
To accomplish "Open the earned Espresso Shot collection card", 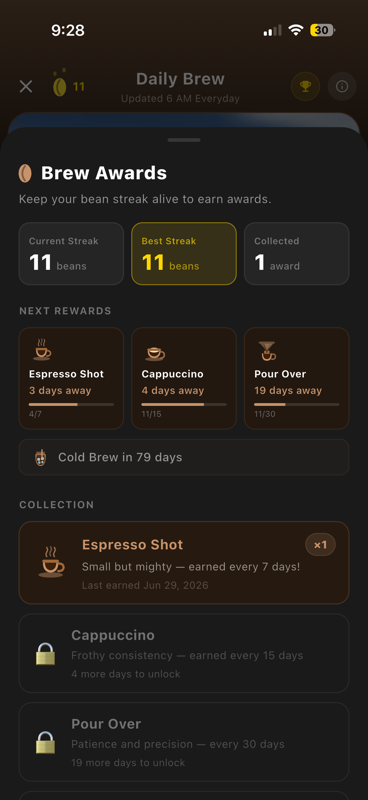I will [184, 563].
